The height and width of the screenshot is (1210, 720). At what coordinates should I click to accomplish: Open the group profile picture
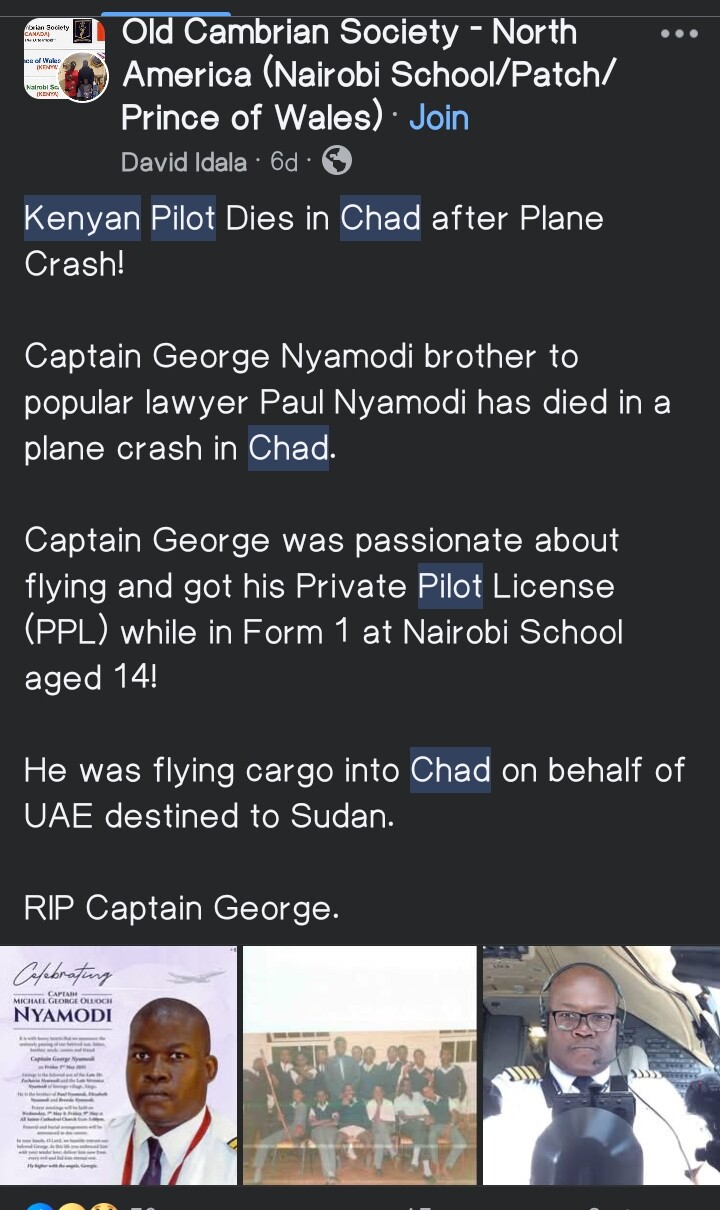tap(64, 62)
